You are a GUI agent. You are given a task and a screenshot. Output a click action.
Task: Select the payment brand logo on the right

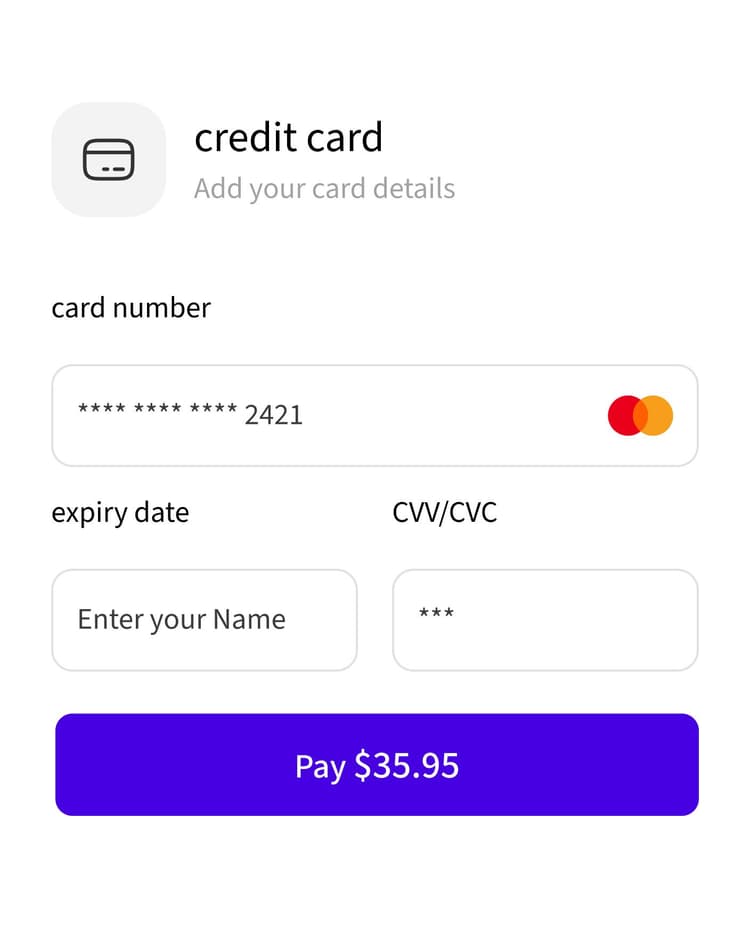coord(640,415)
